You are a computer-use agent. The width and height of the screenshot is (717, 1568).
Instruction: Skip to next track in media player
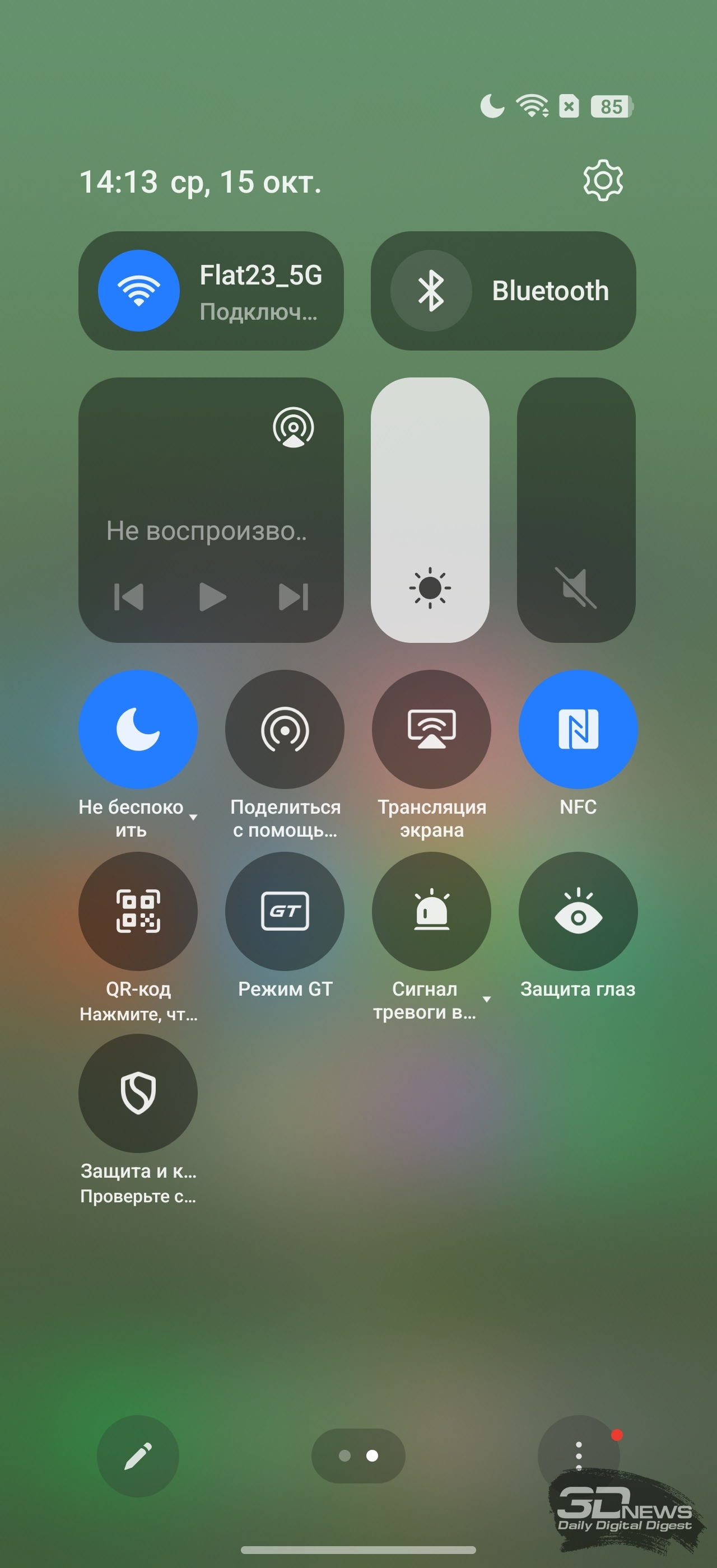click(294, 596)
